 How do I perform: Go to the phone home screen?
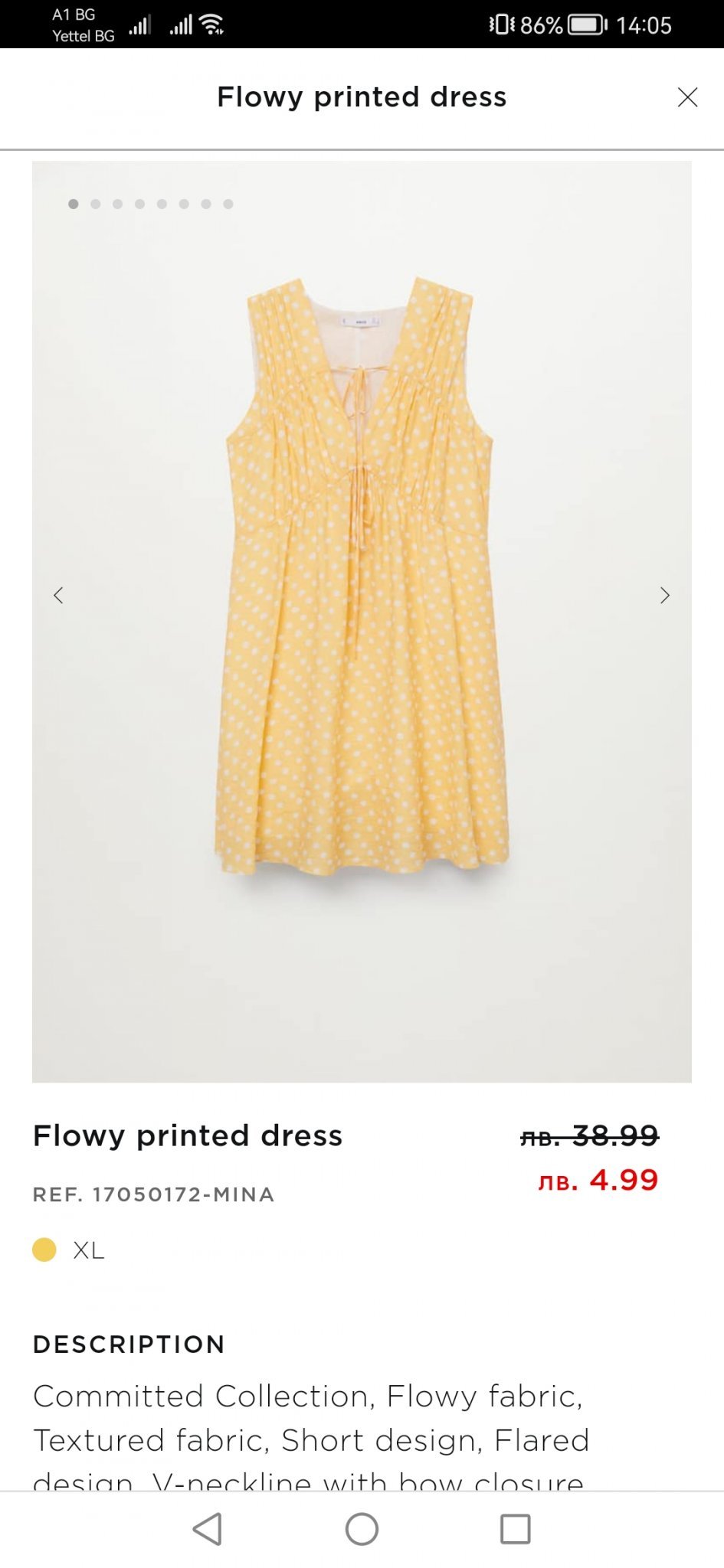coord(362,1529)
